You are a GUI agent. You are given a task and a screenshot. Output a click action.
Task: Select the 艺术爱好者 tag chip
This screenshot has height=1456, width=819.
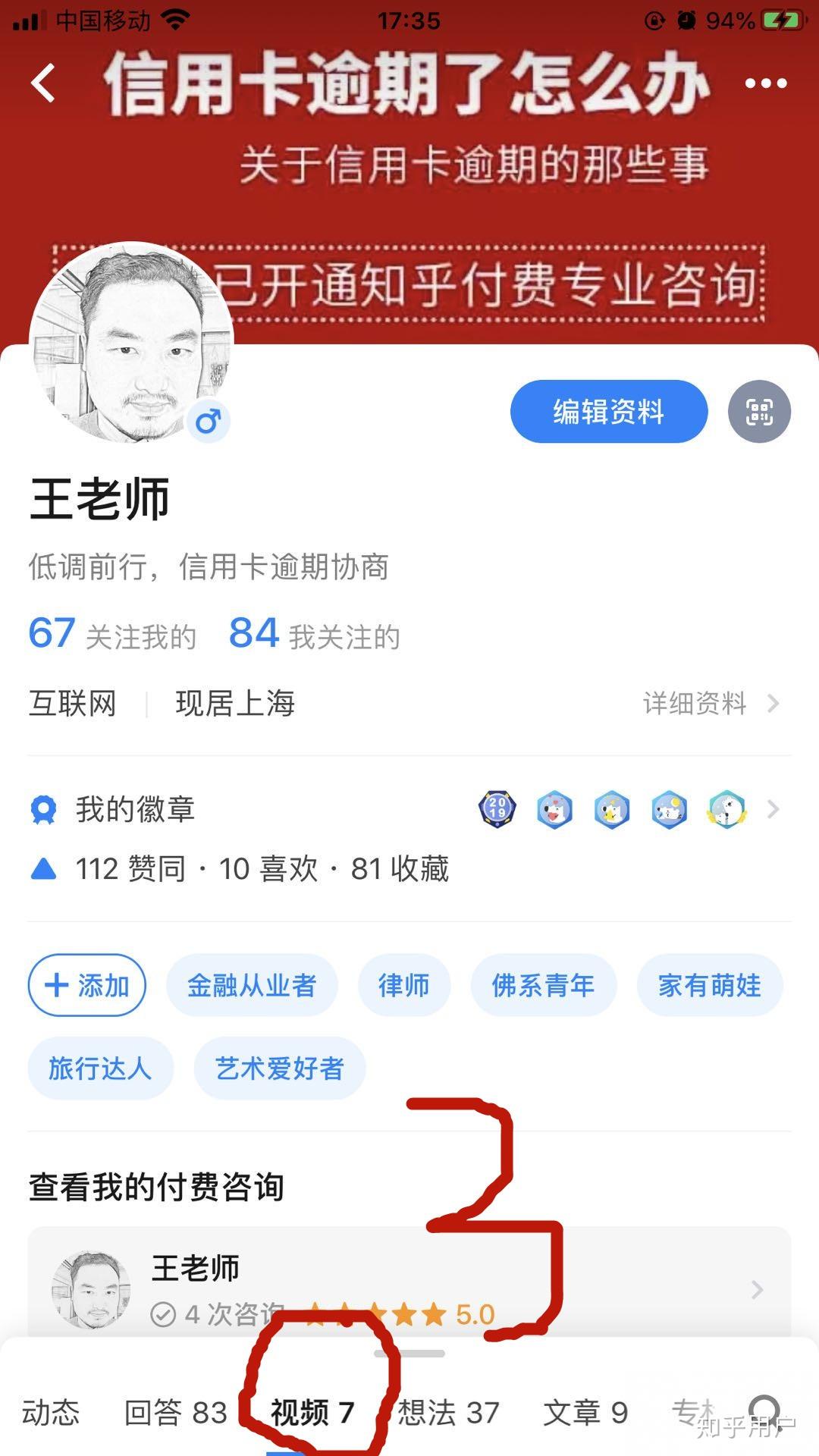click(x=280, y=1068)
